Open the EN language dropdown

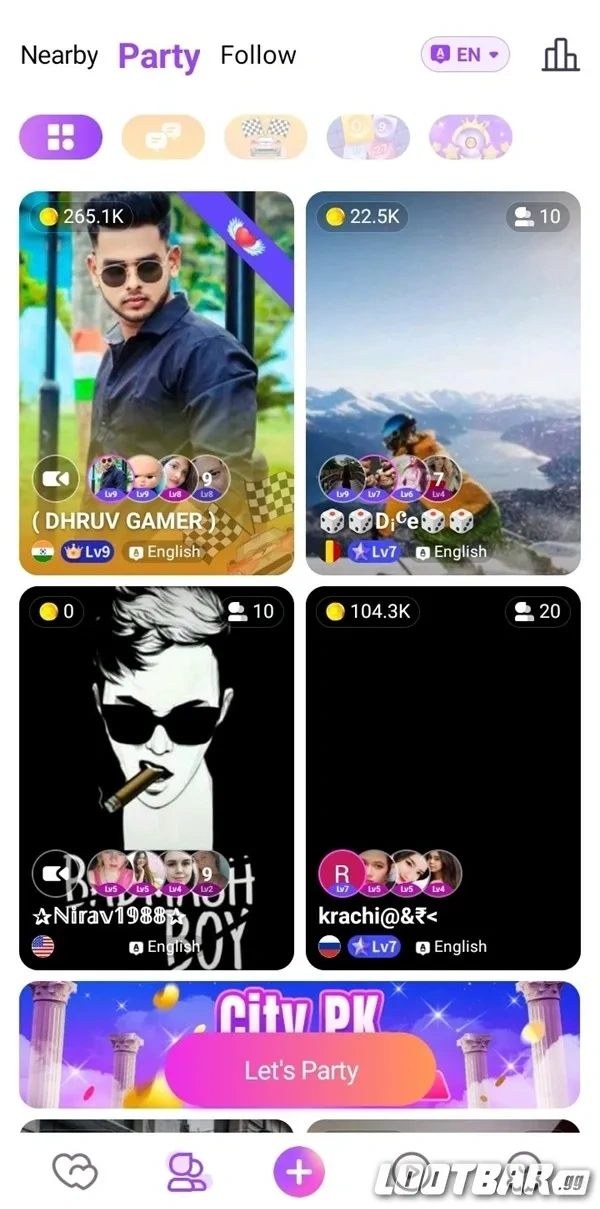pyautogui.click(x=465, y=55)
